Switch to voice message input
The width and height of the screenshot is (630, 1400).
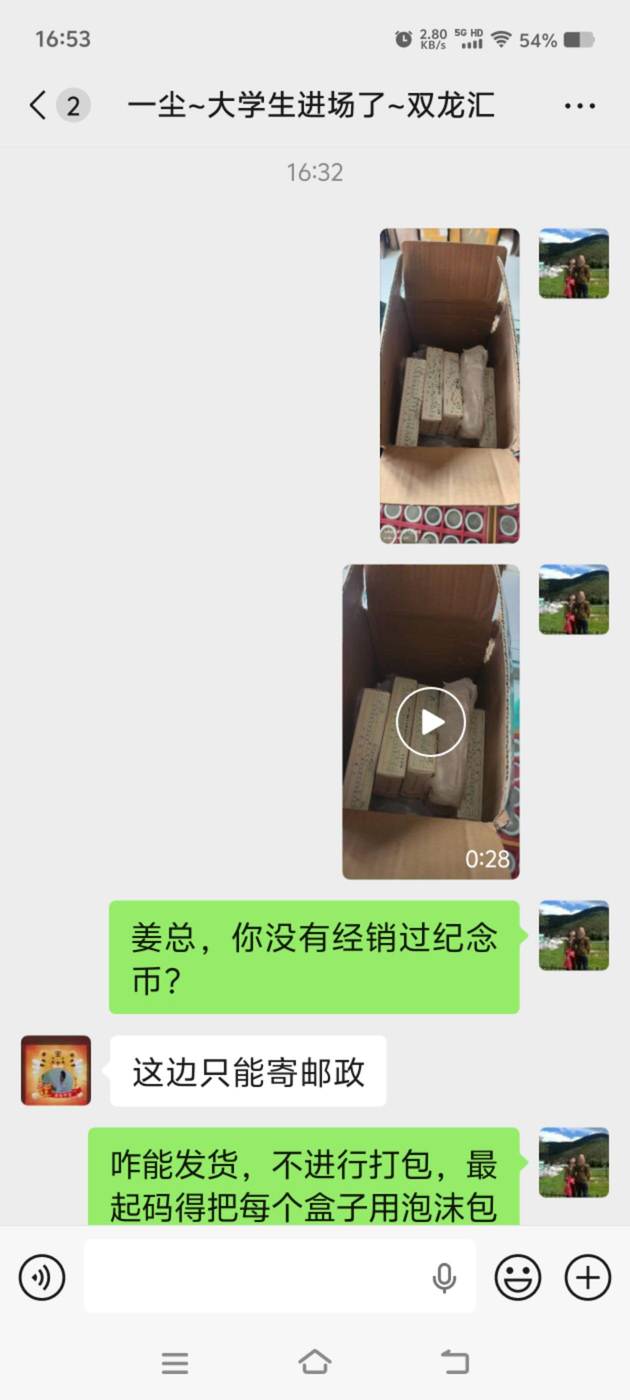pyautogui.click(x=42, y=1277)
